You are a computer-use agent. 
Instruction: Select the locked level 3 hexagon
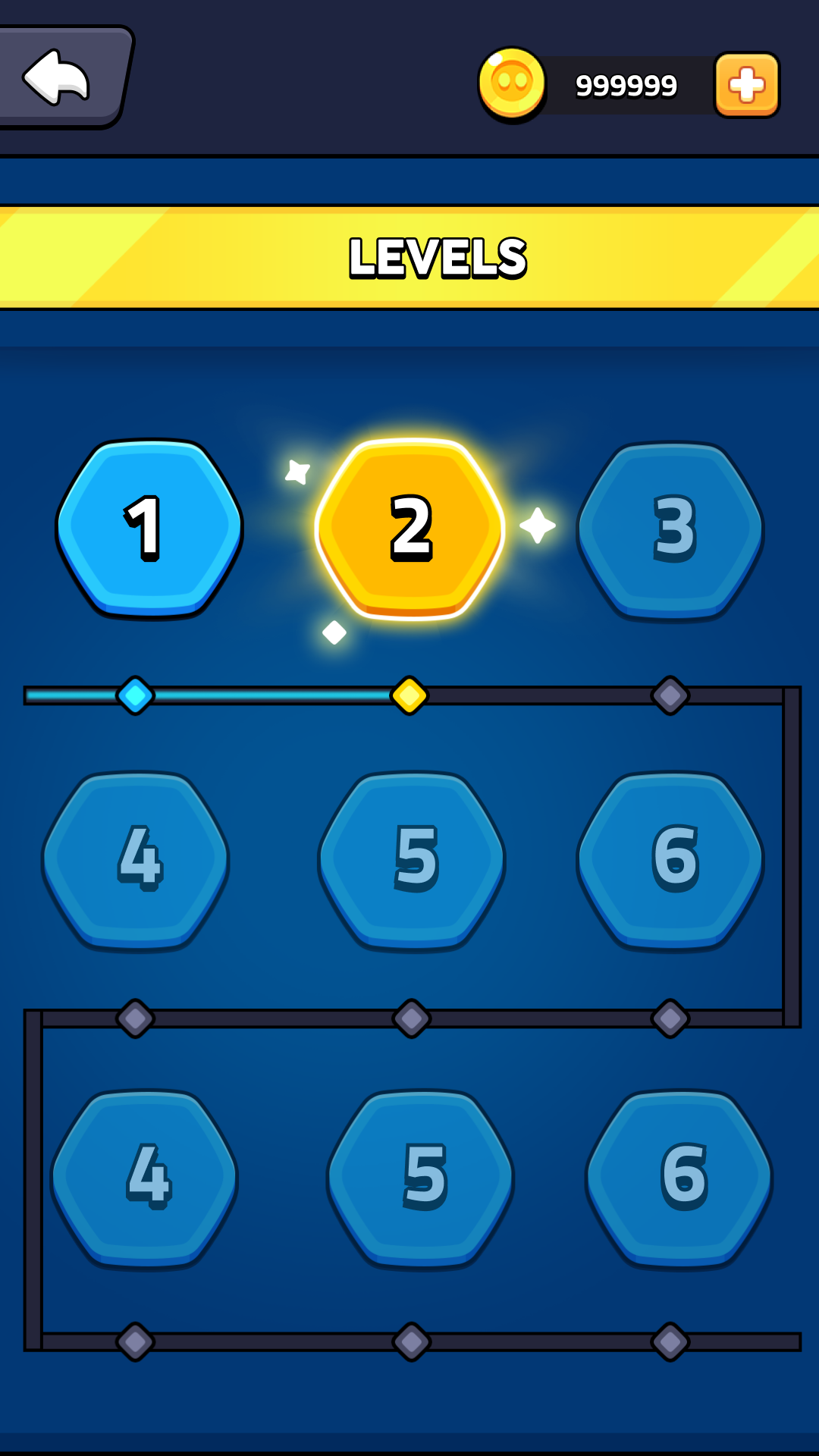click(x=670, y=531)
